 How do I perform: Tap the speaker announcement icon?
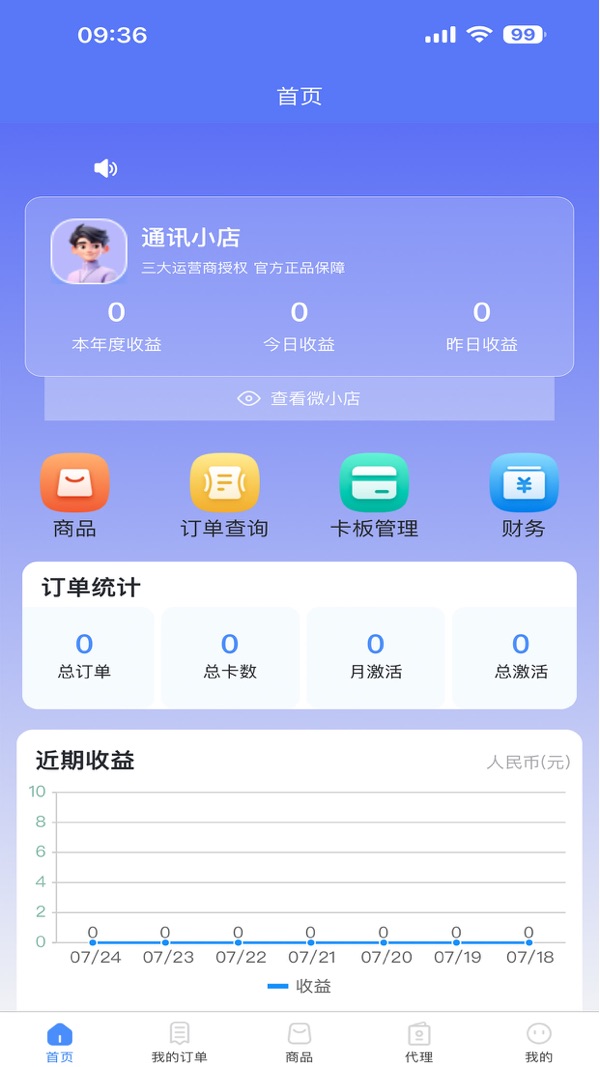coord(105,168)
